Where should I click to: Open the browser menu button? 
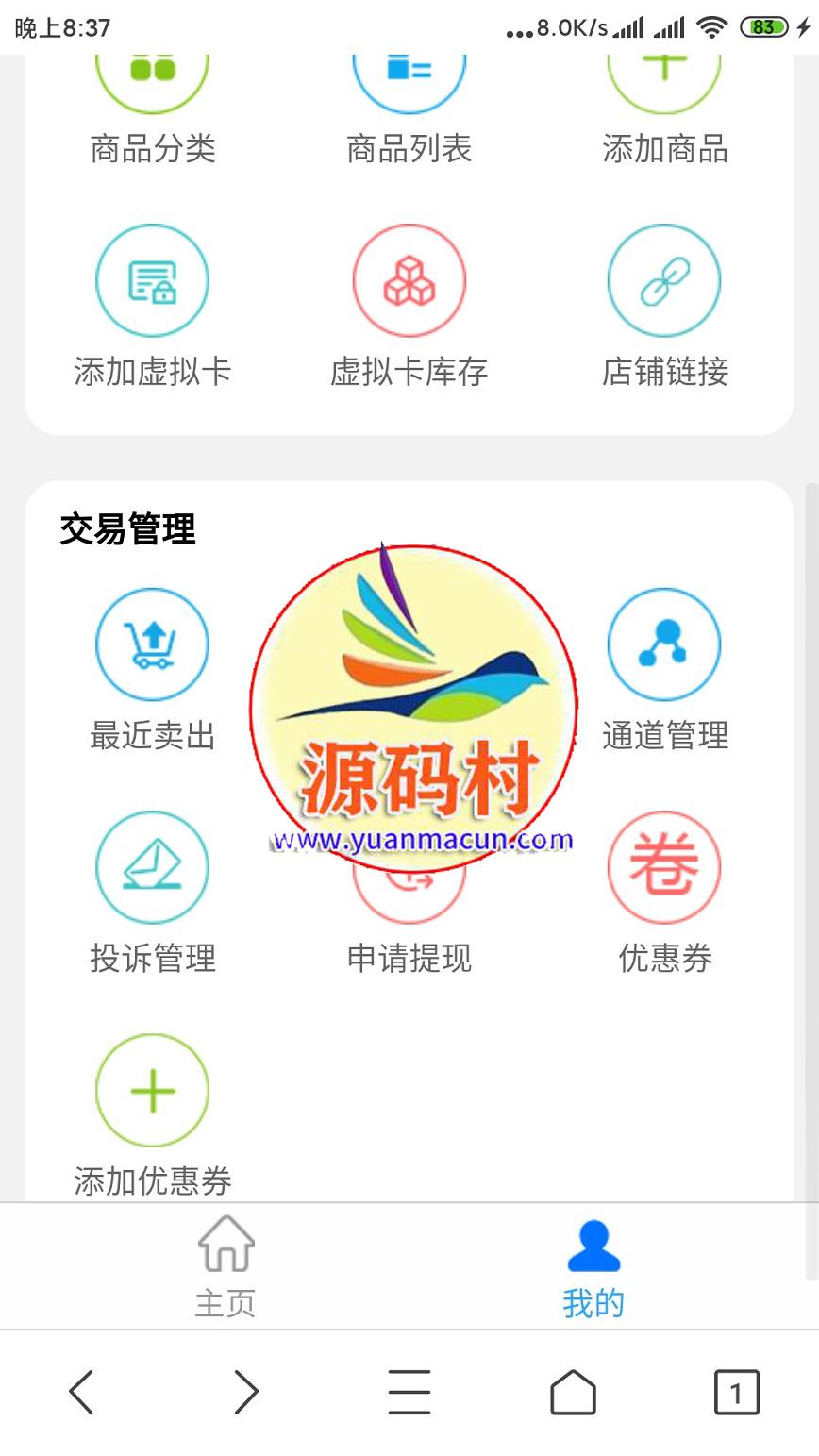pyautogui.click(x=409, y=1392)
